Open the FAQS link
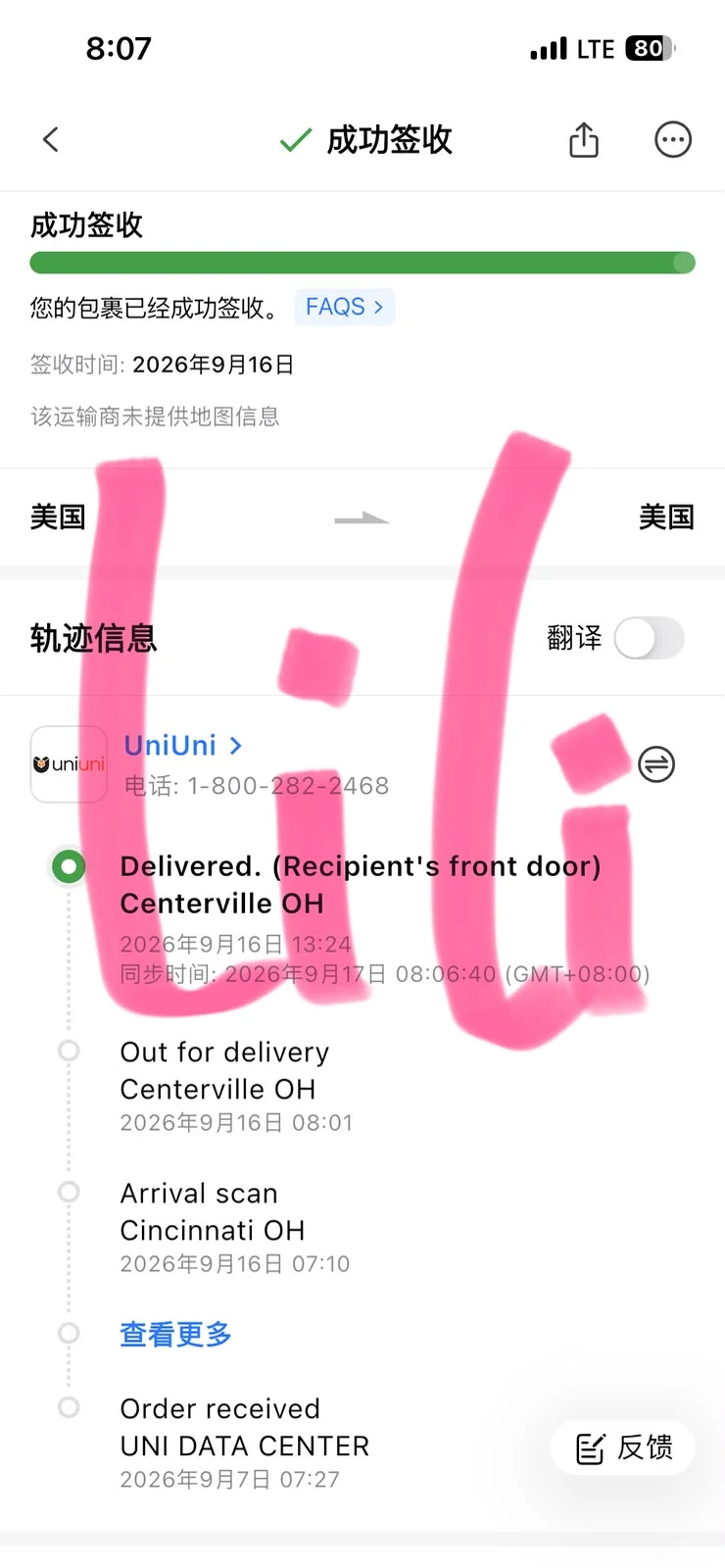 point(344,307)
